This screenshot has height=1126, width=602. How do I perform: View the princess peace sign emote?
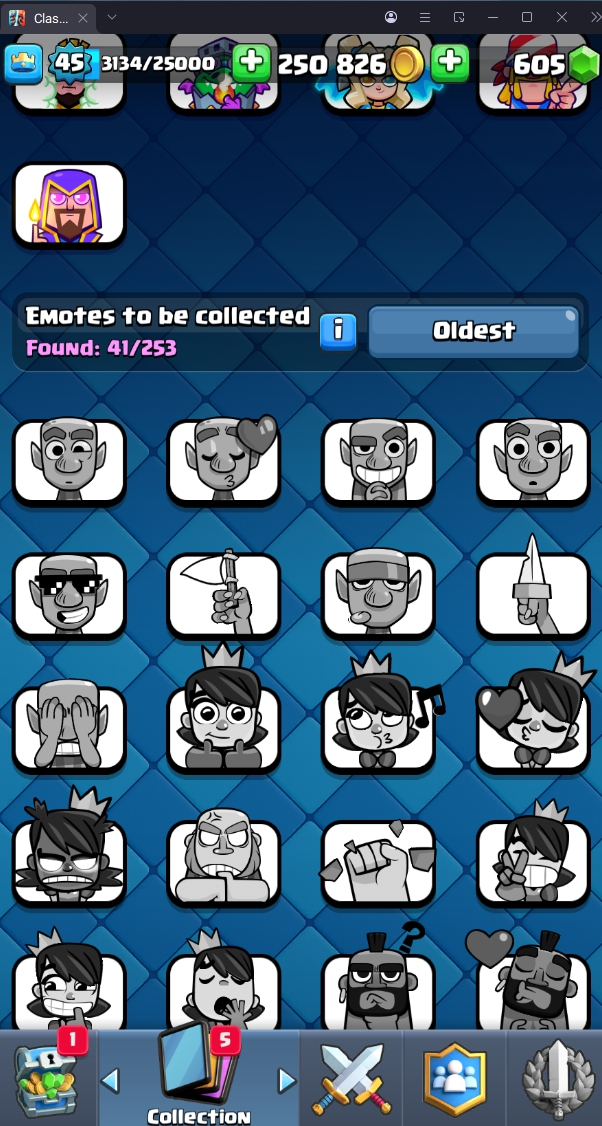(x=533, y=860)
